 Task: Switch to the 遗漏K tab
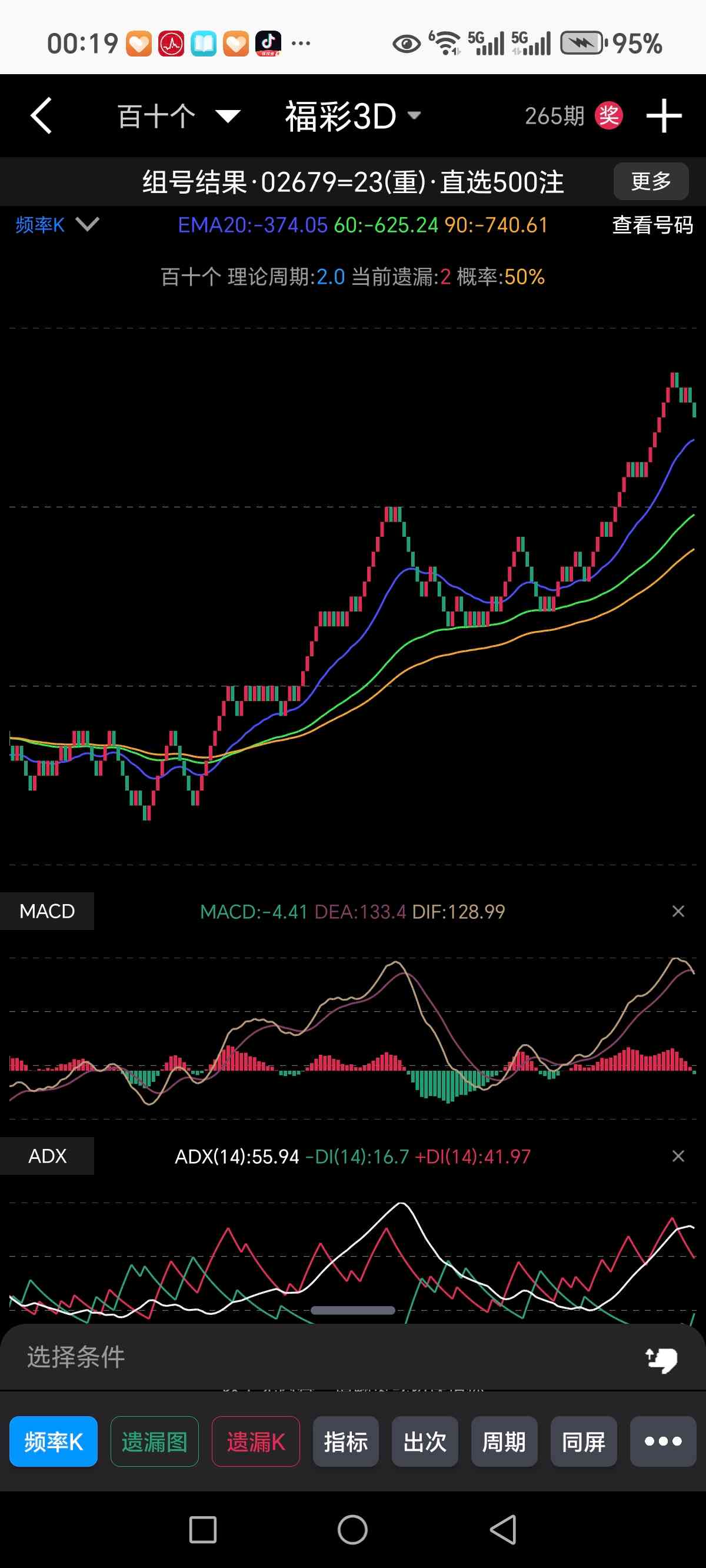[x=255, y=1441]
